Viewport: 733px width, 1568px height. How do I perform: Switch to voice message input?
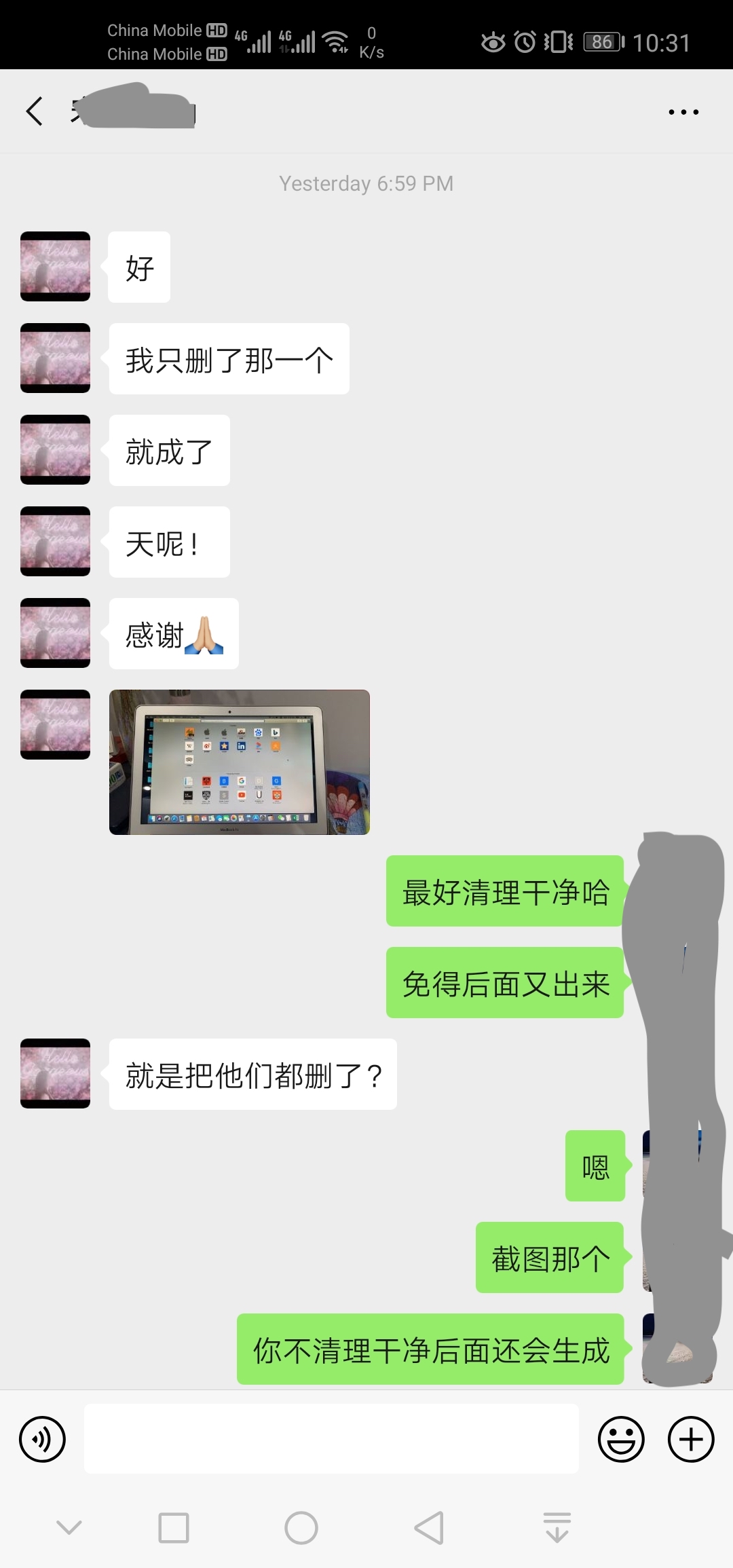pos(42,1439)
